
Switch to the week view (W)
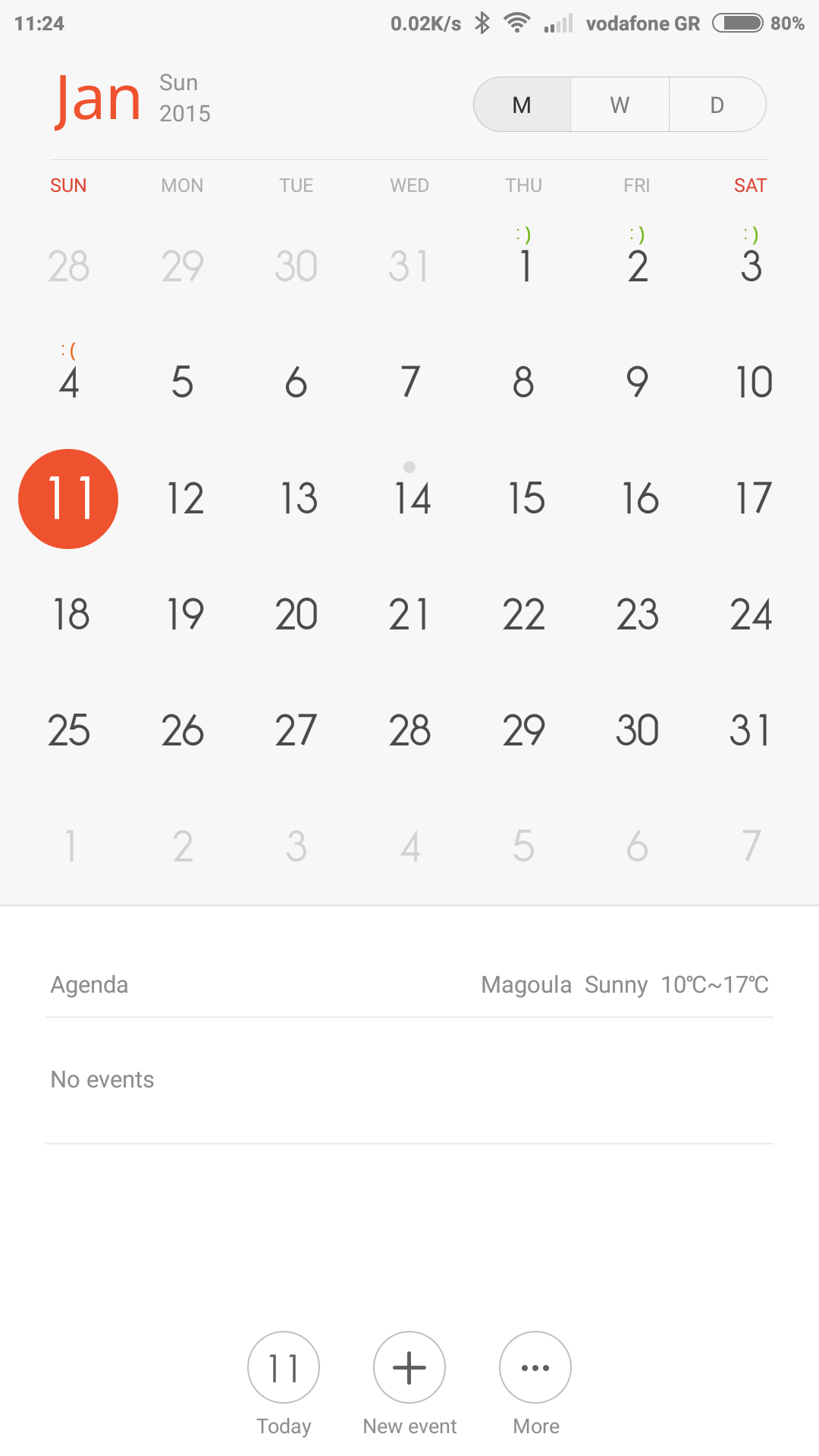pos(620,105)
